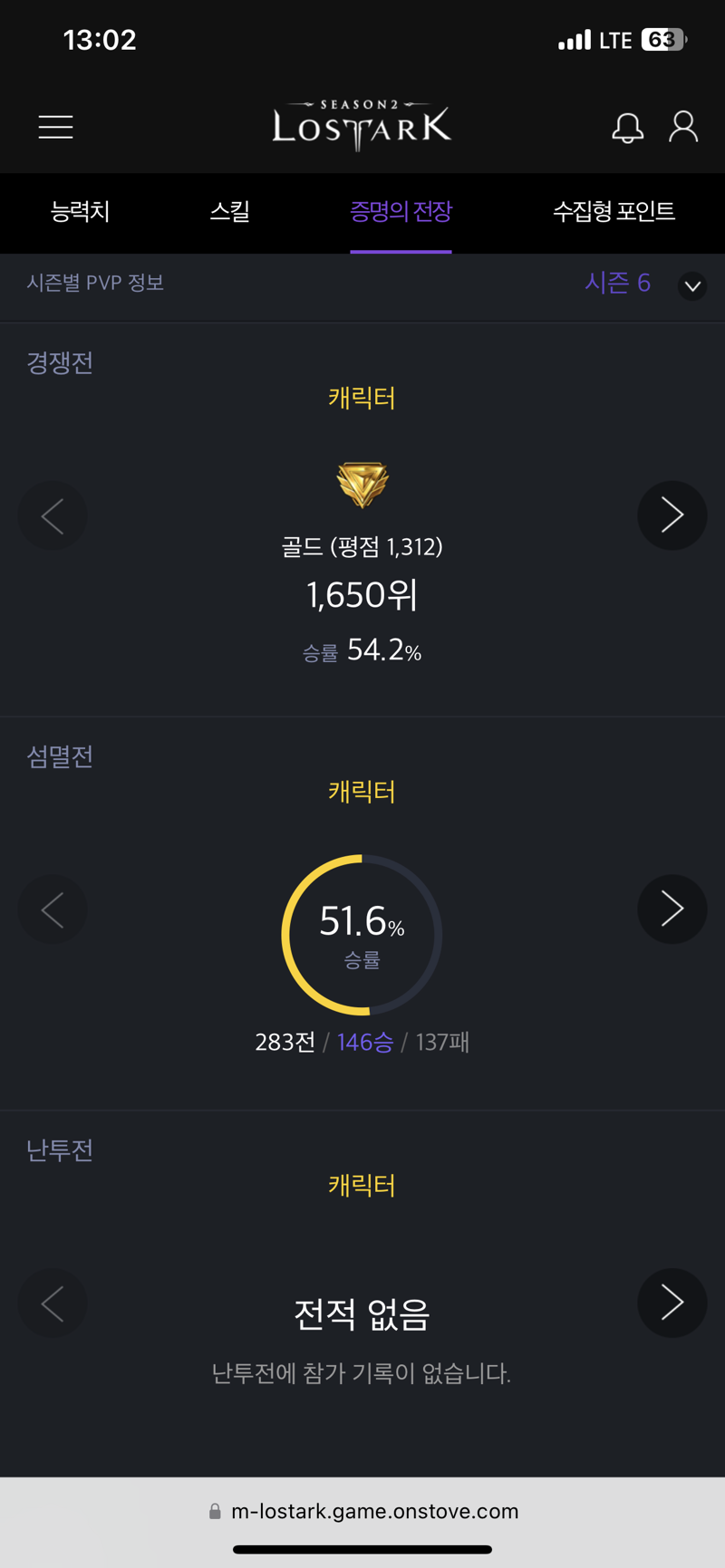725x1568 pixels.
Task: Tap the browser address bar URL
Action: [x=374, y=1511]
